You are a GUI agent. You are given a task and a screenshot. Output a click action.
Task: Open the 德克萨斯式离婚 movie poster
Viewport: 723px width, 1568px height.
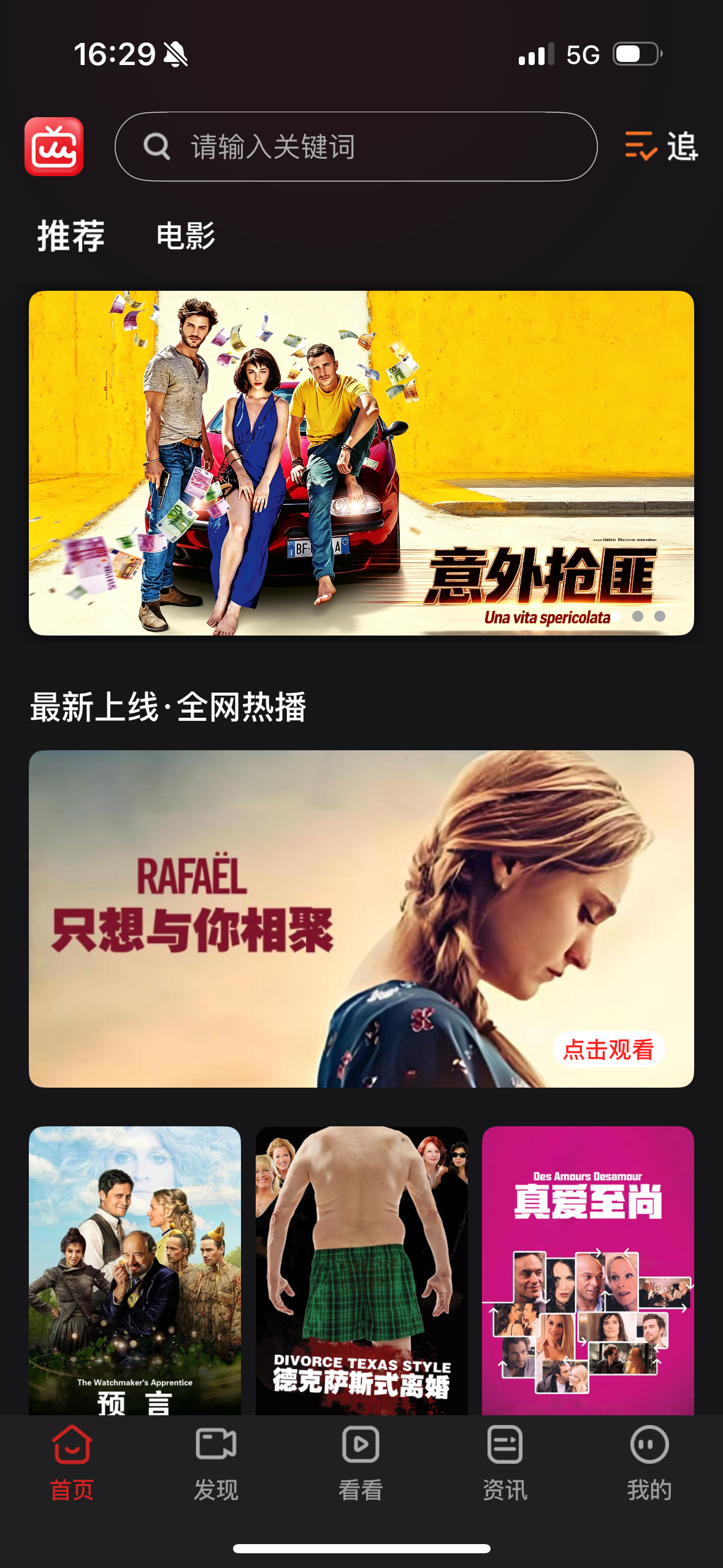tap(361, 1271)
